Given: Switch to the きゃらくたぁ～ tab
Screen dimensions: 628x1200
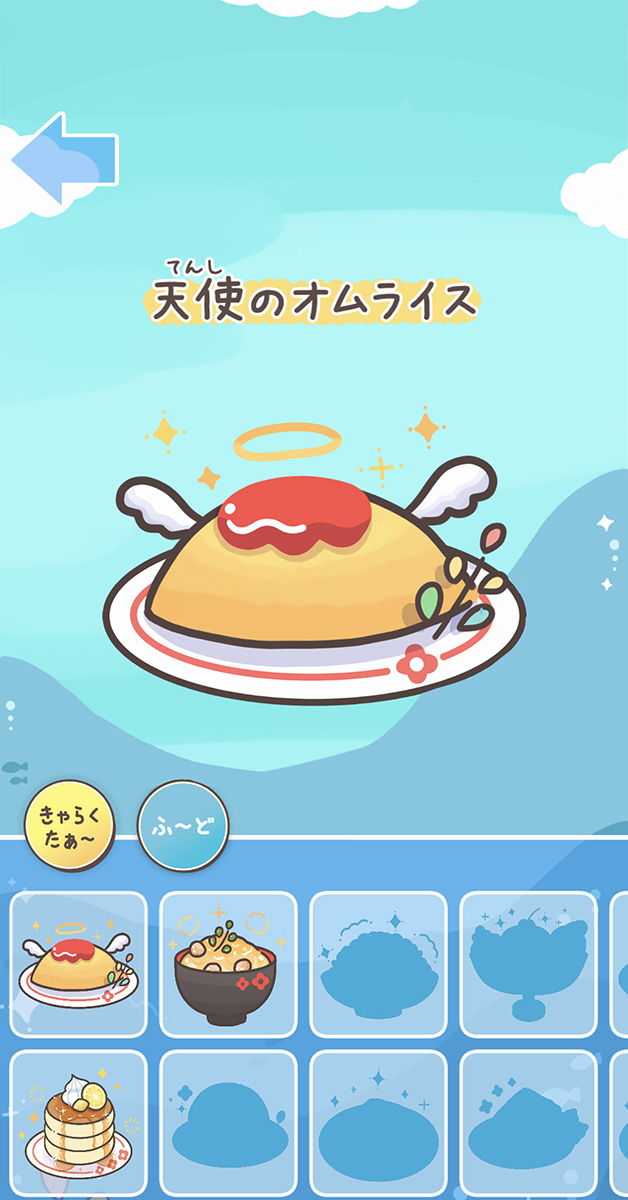Looking at the screenshot, I should click(69, 826).
